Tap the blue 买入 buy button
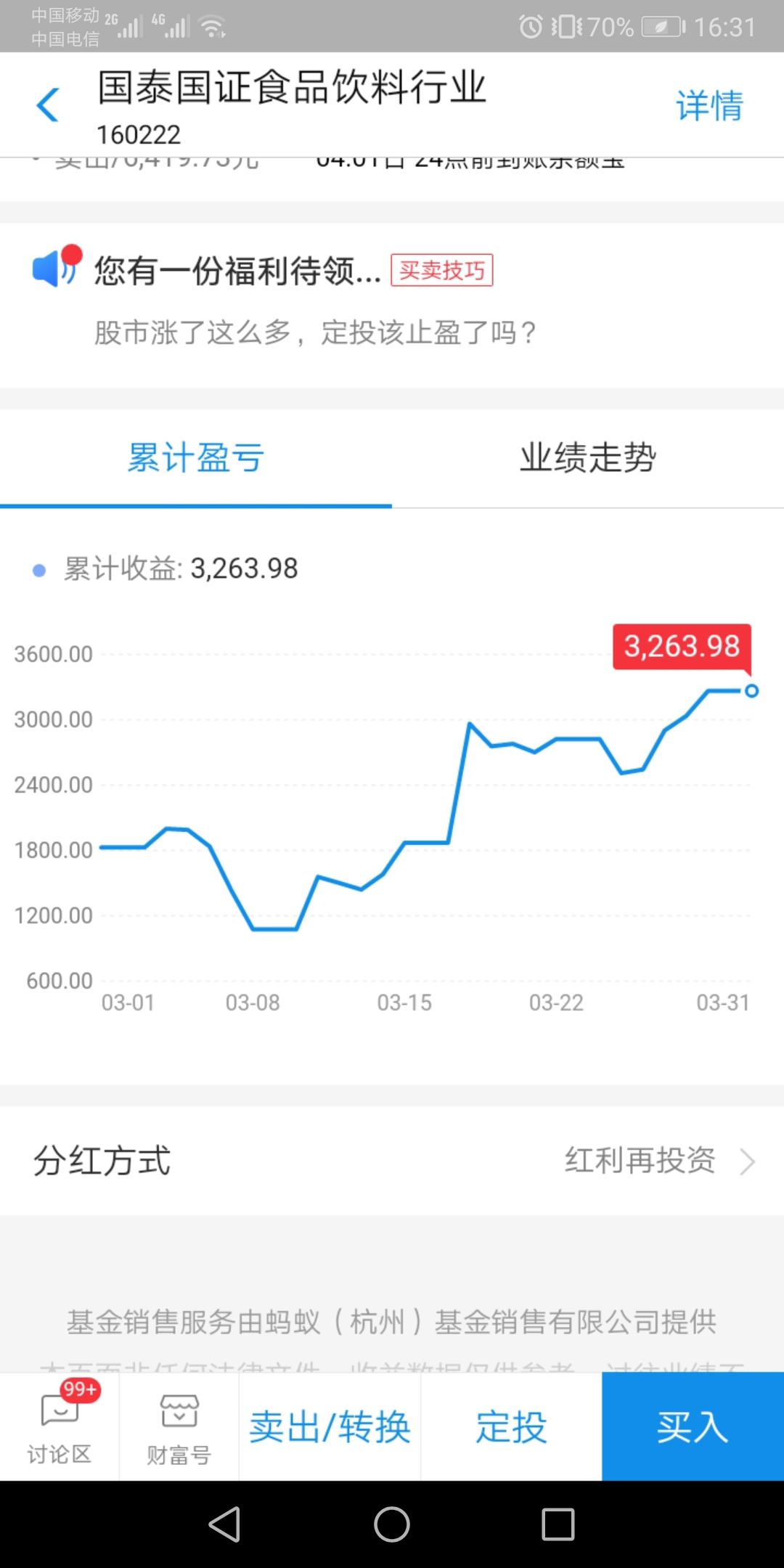The image size is (784, 1568). (x=693, y=1426)
